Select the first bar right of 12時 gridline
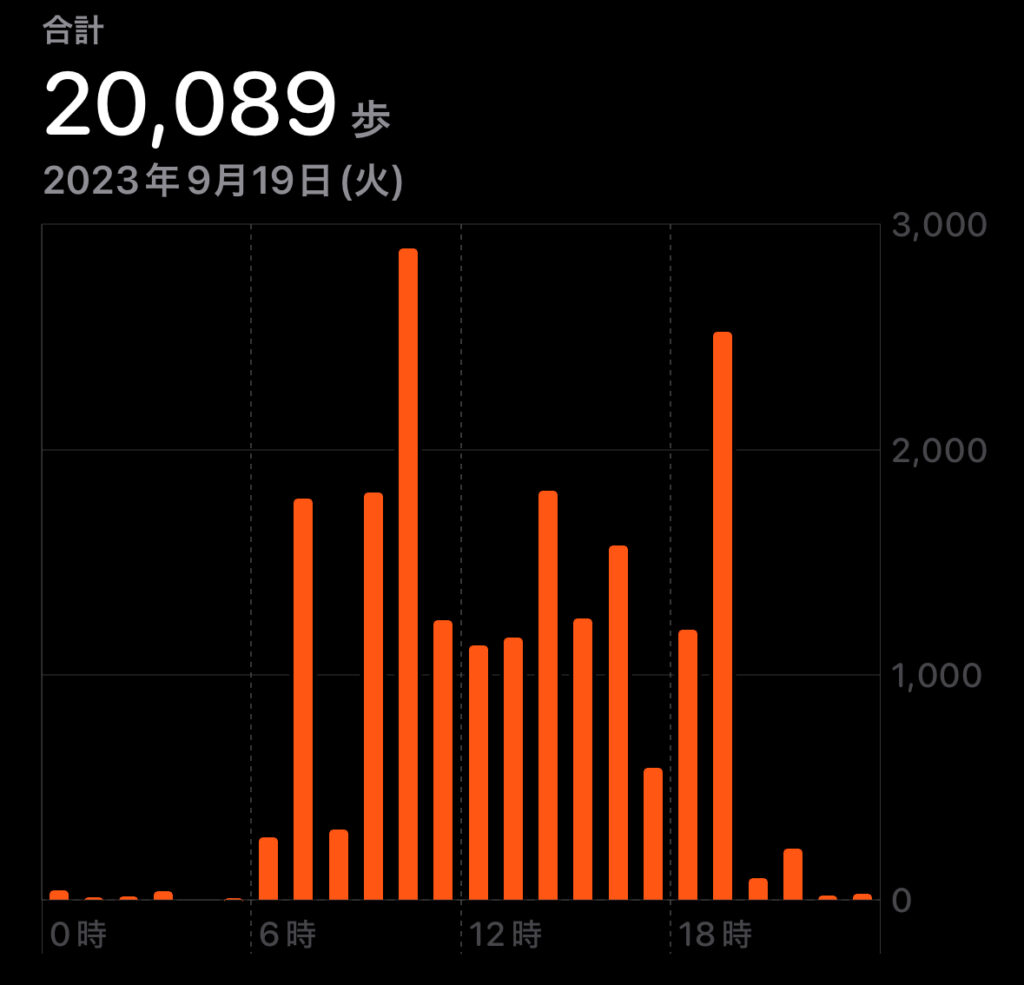The image size is (1024, 985). pos(478,772)
